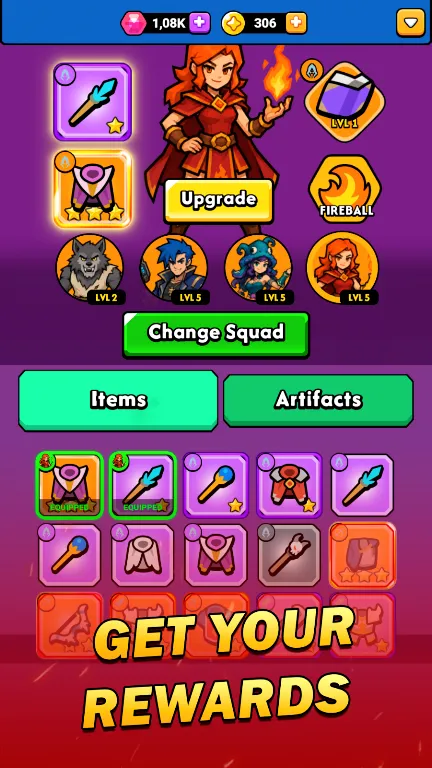Pick the octopus-hat witch hero

coord(259,268)
